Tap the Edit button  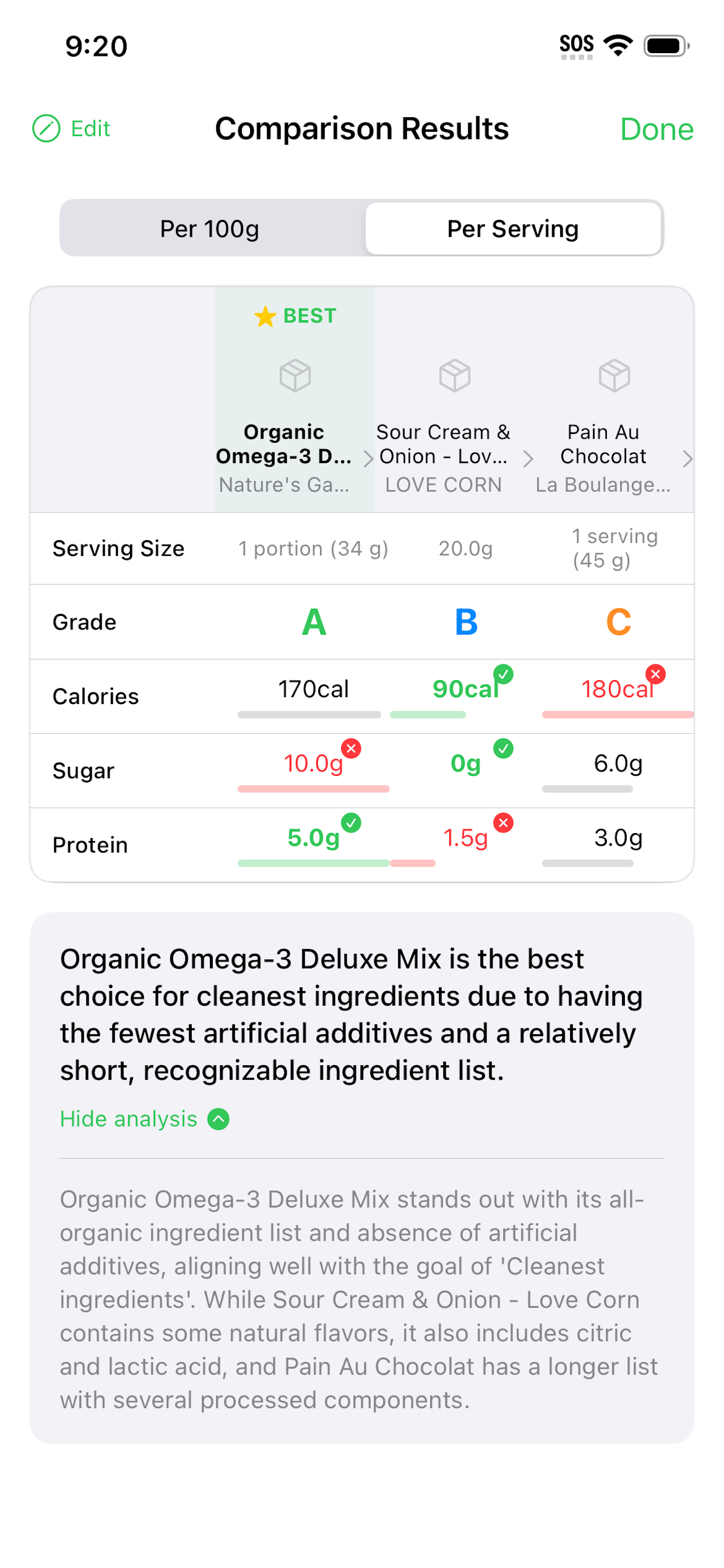pyautogui.click(x=72, y=128)
